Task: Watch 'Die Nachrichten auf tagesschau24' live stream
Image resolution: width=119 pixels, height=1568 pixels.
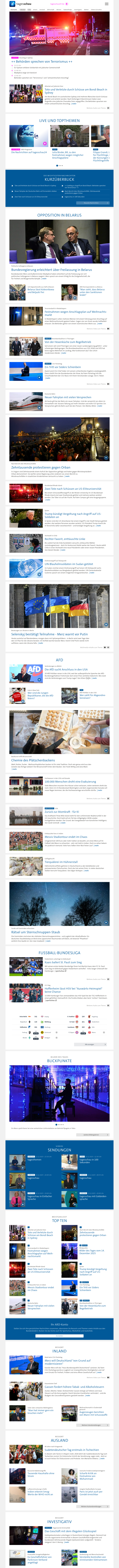Action: click(29, 152)
